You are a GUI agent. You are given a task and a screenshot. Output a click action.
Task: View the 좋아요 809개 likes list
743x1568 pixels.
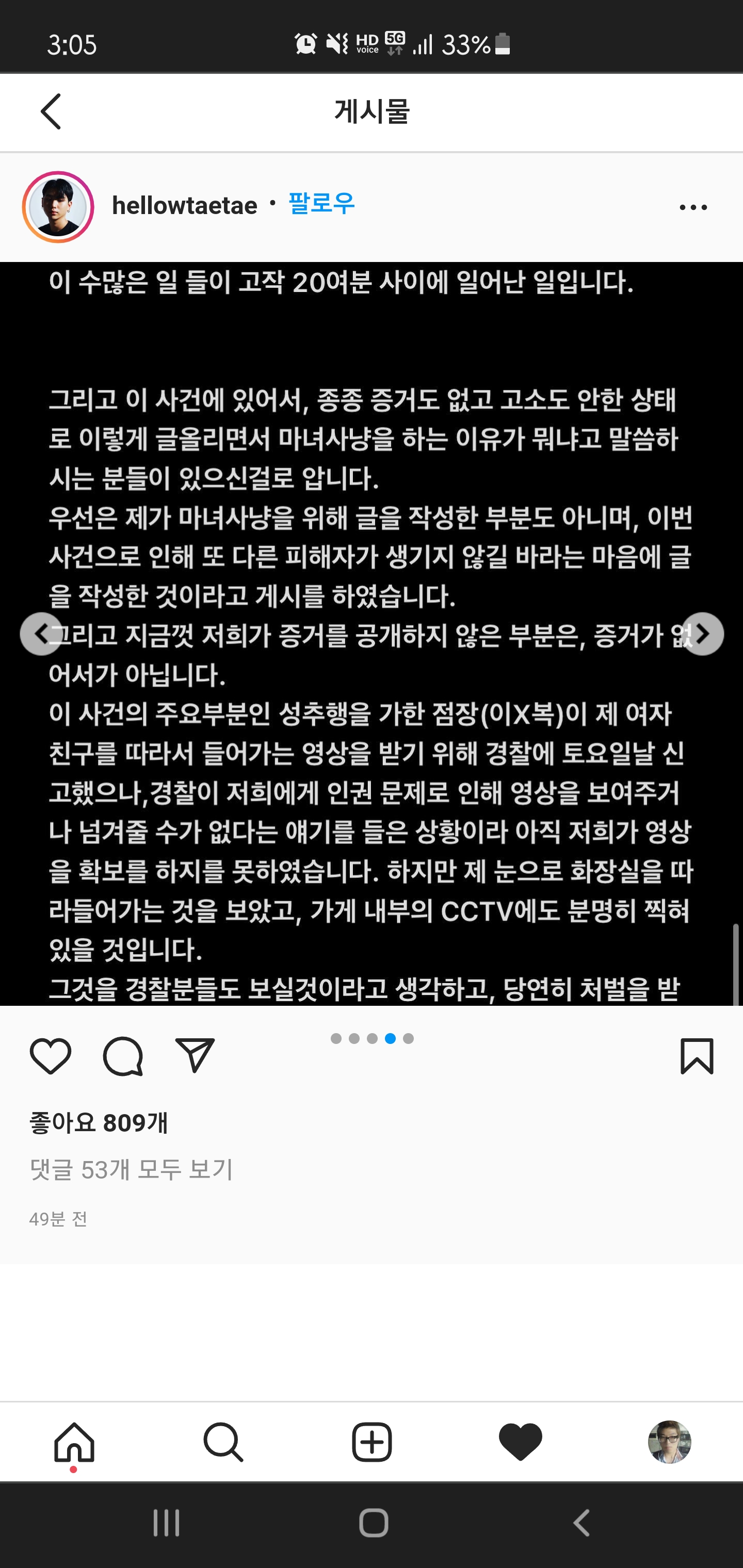(x=99, y=1123)
